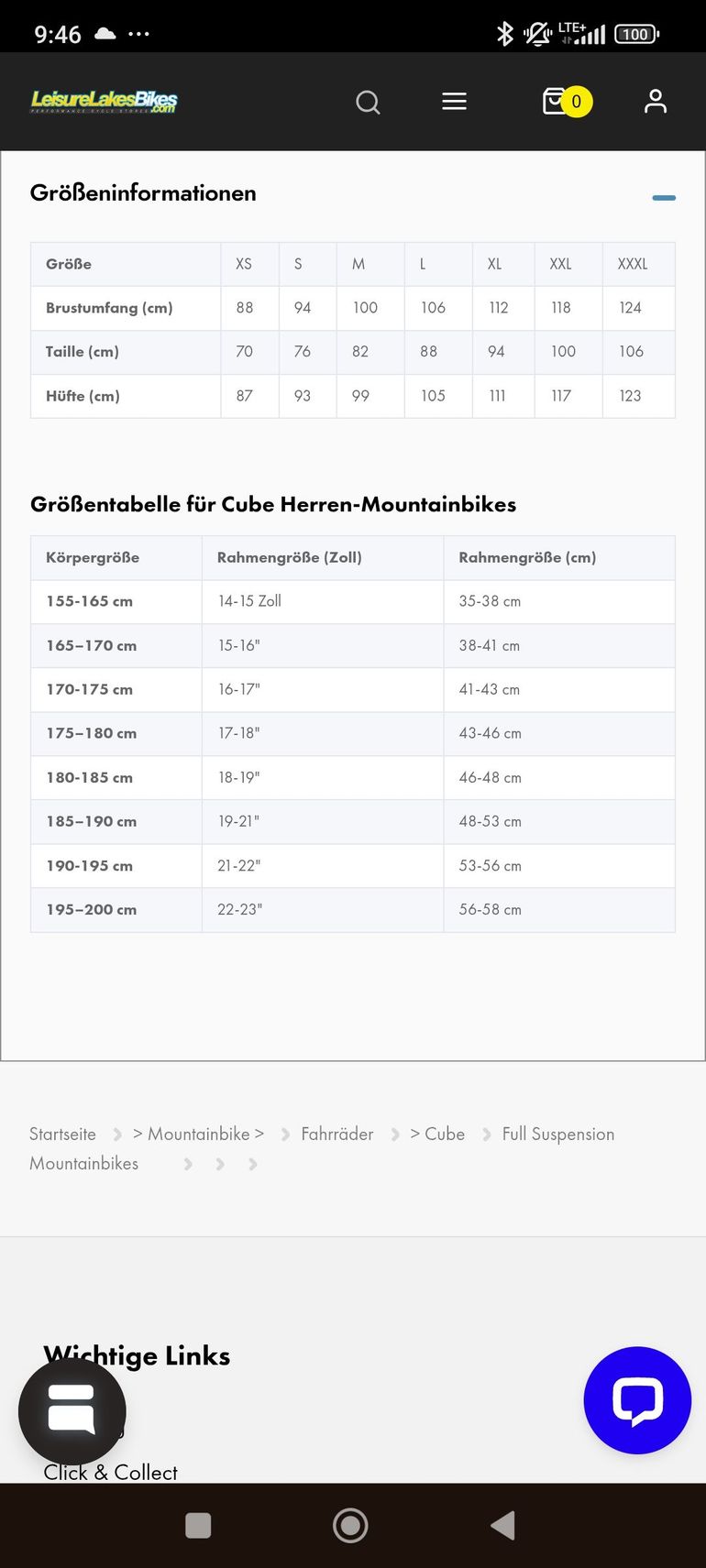Viewport: 706px width, 1568px height.
Task: Go to Startseite breadcrumb
Action: [62, 1134]
